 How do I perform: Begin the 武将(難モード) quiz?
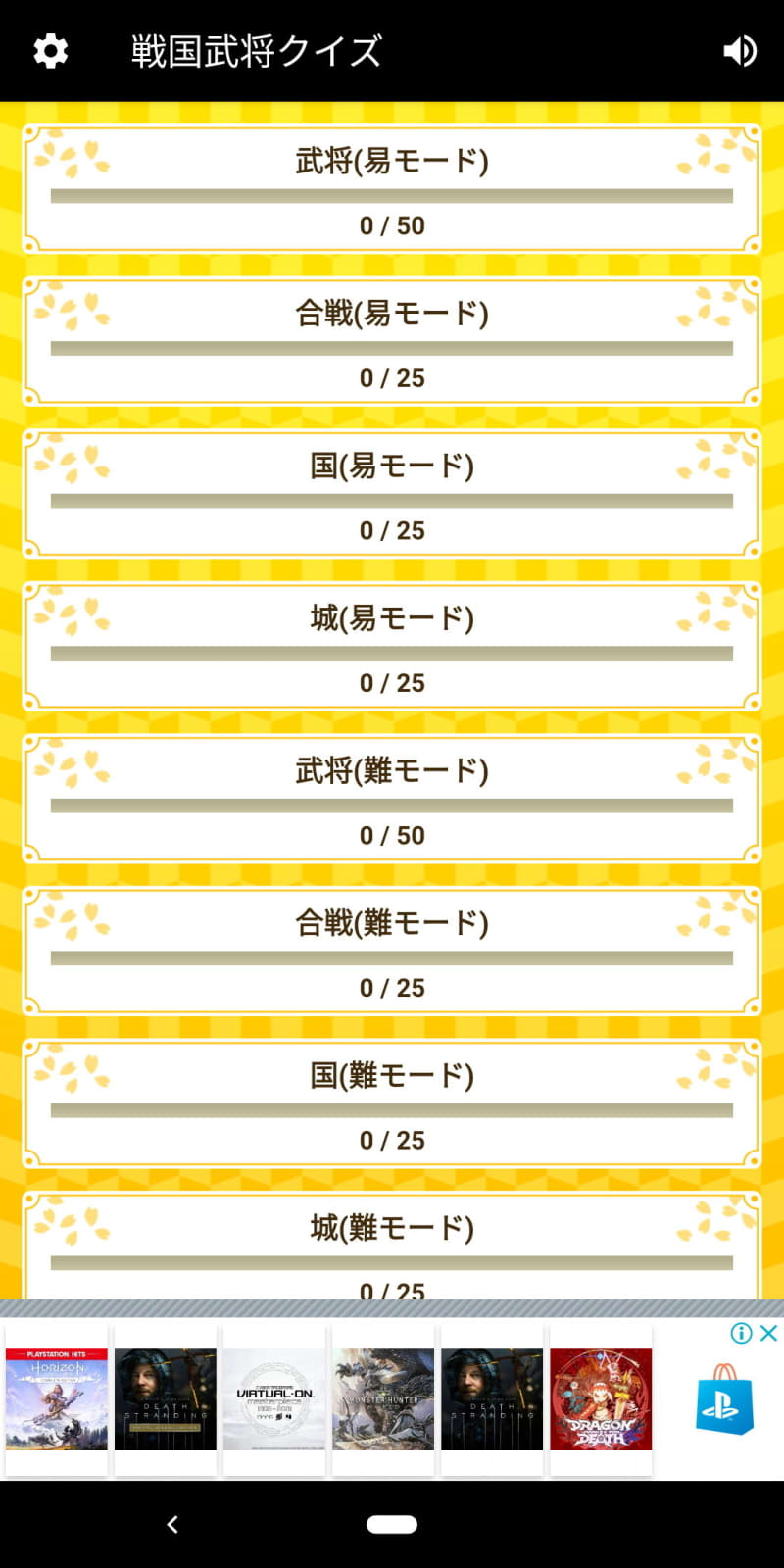pyautogui.click(x=392, y=799)
